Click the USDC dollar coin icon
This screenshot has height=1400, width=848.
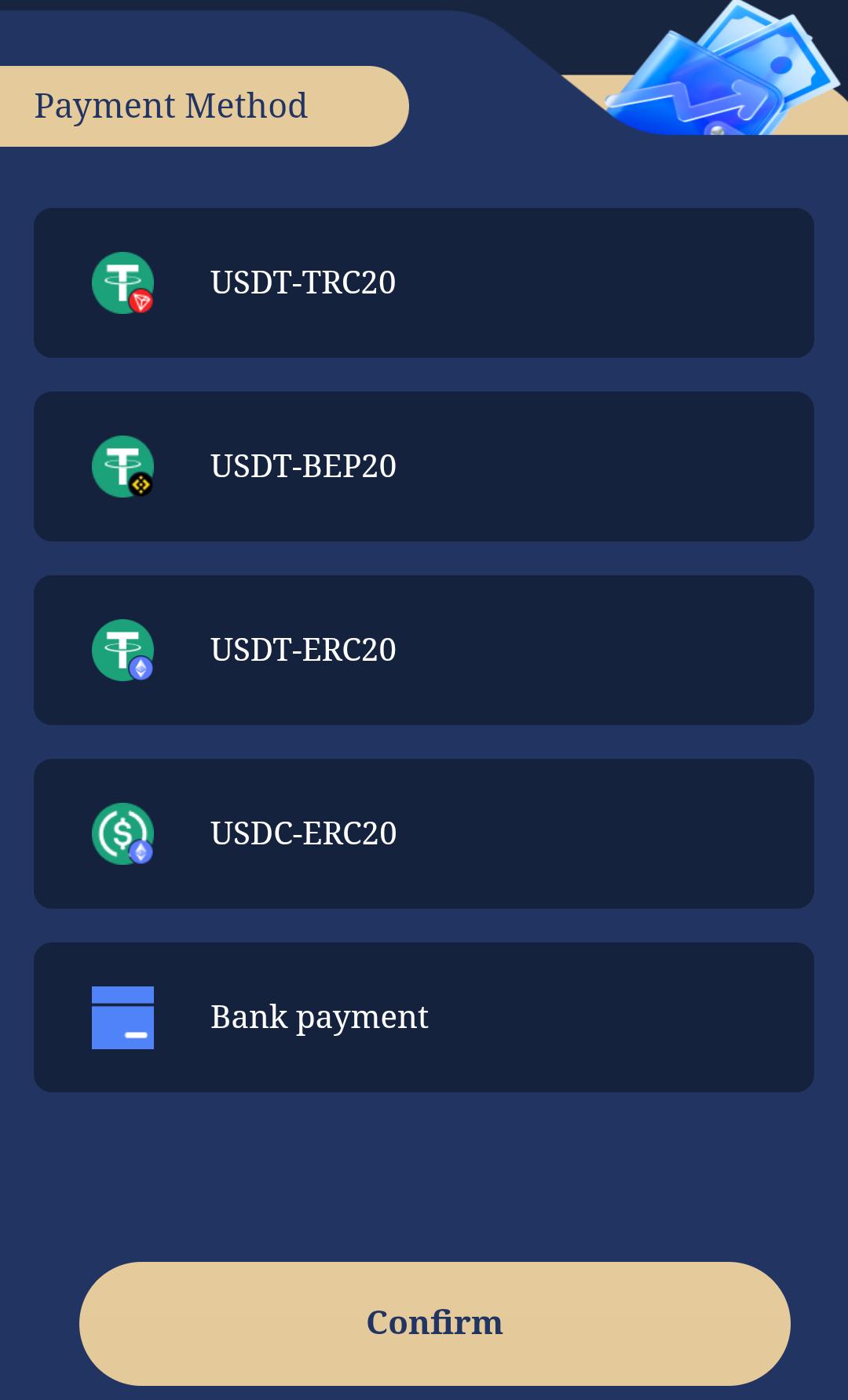click(x=123, y=833)
